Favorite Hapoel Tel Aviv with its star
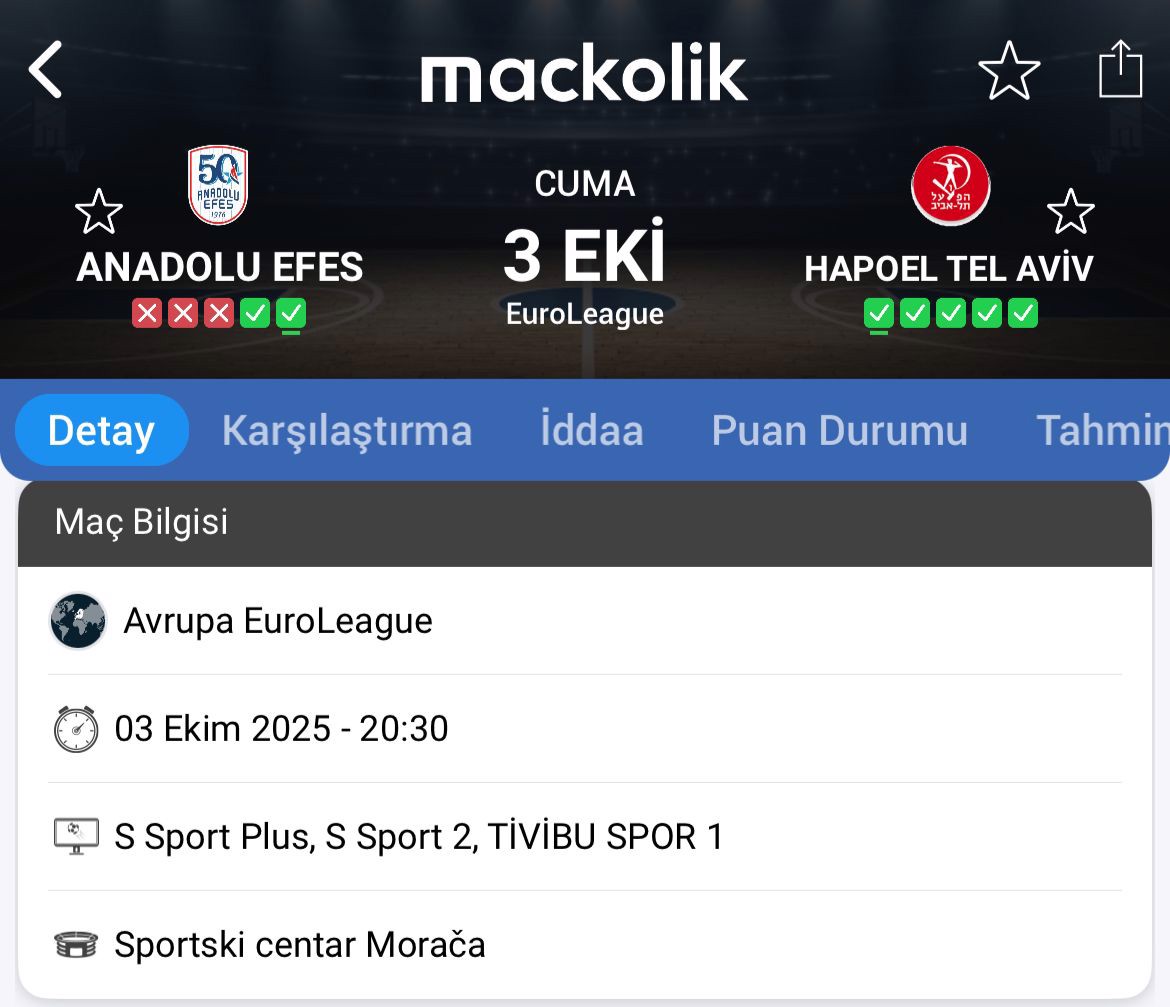Screen dimensions: 1170x1007 tap(1070, 212)
